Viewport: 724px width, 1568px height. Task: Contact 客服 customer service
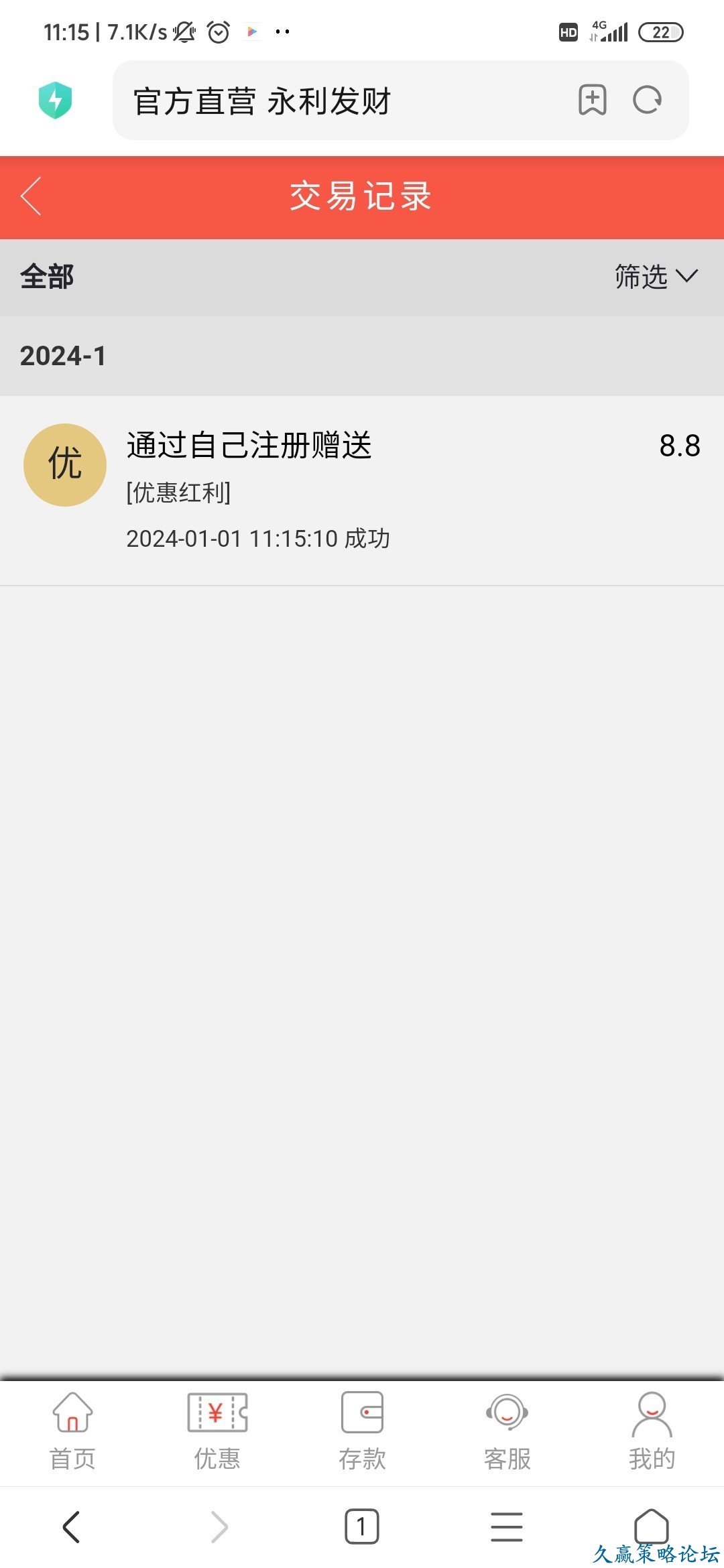pos(507,1430)
